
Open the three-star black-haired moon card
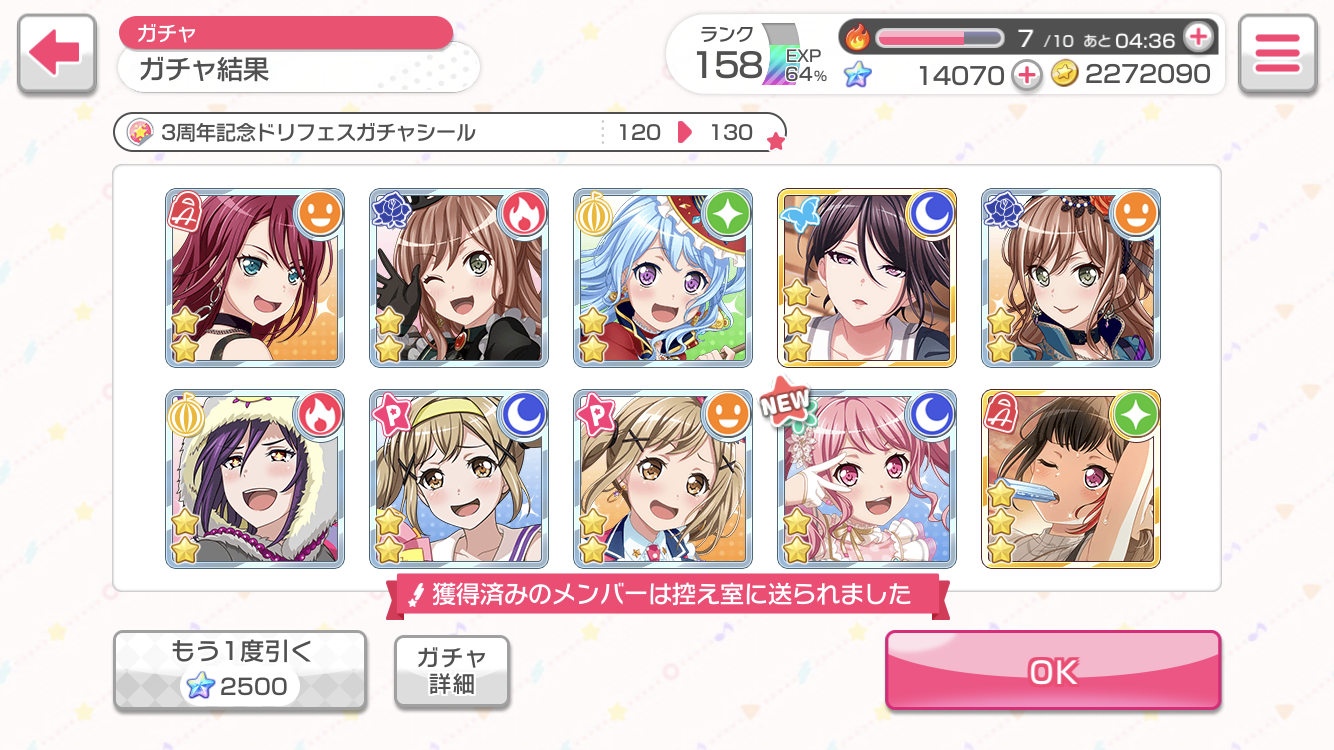tap(866, 278)
